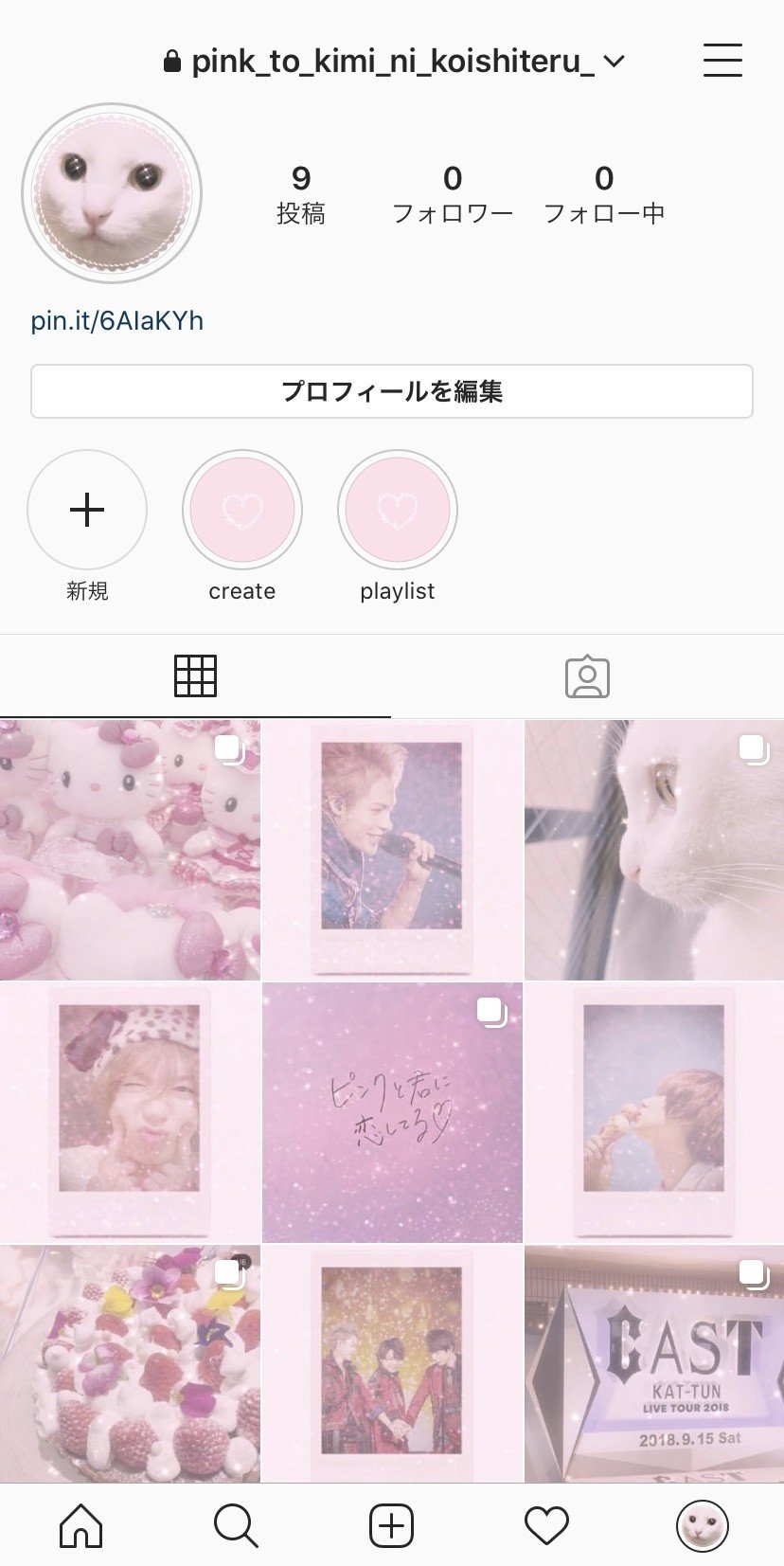The height and width of the screenshot is (1566, 784).
Task: Open the search and explore tab
Action: coord(236,1526)
